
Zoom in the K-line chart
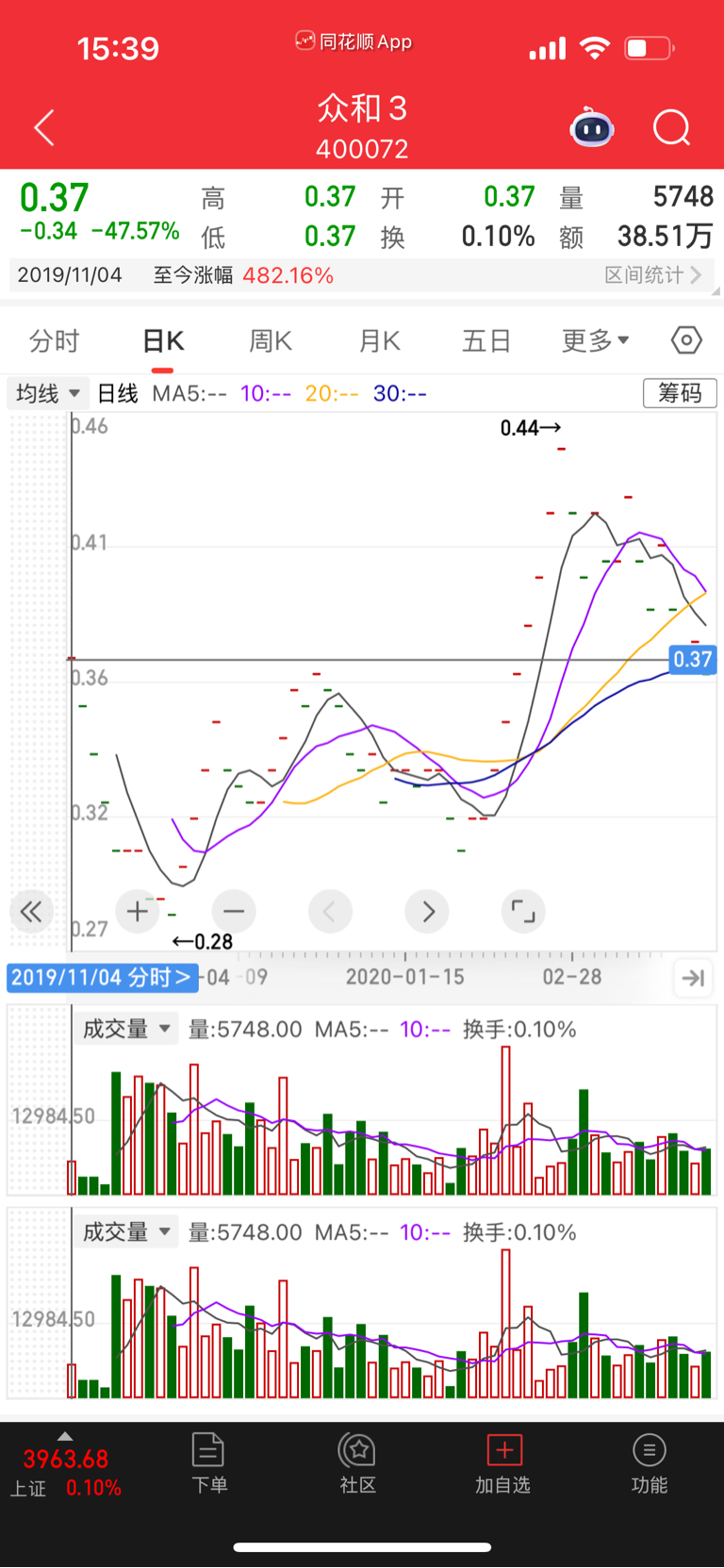[138, 912]
